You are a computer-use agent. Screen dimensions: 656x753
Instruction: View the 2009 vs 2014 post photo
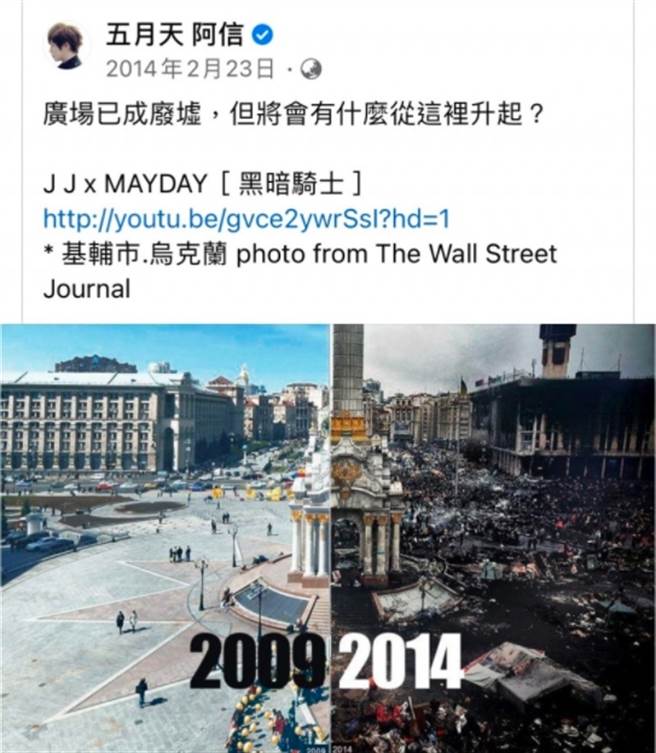(328, 537)
